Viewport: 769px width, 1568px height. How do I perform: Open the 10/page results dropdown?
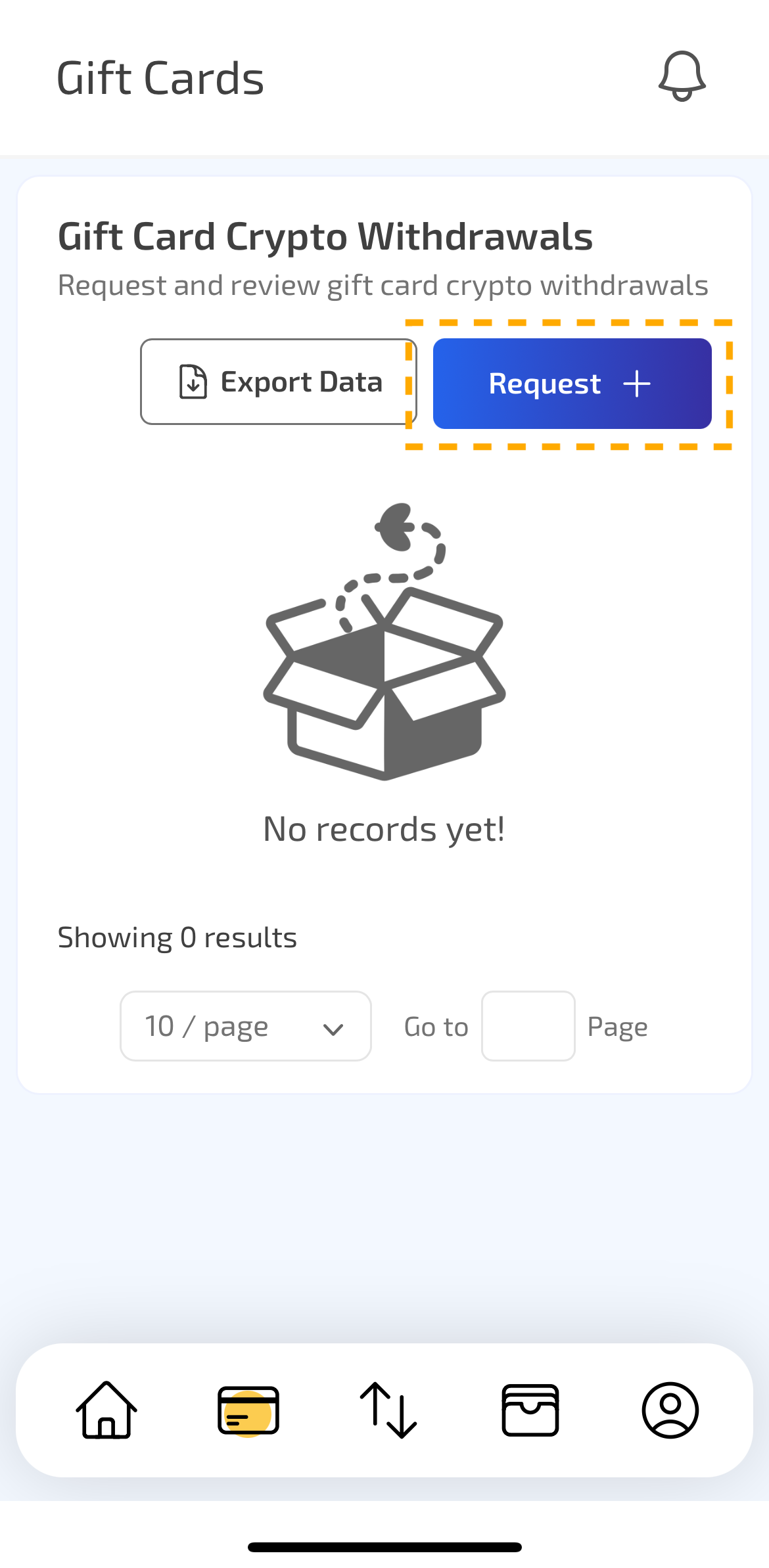[245, 1025]
